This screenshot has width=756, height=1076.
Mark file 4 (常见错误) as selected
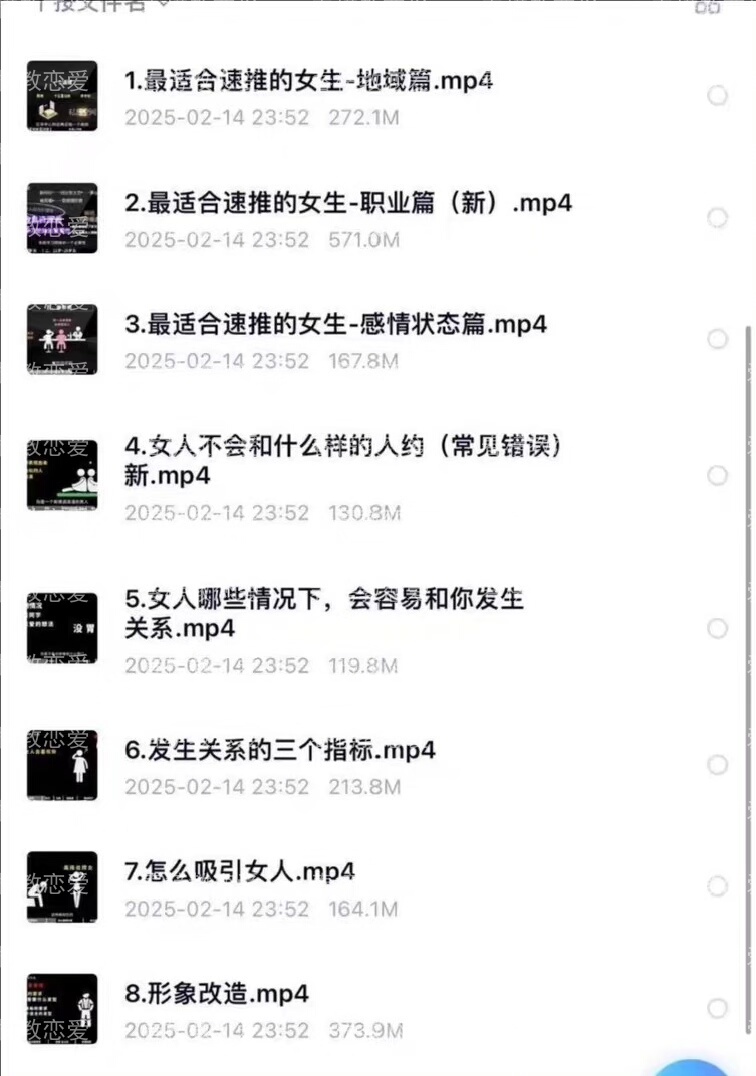[x=717, y=475]
